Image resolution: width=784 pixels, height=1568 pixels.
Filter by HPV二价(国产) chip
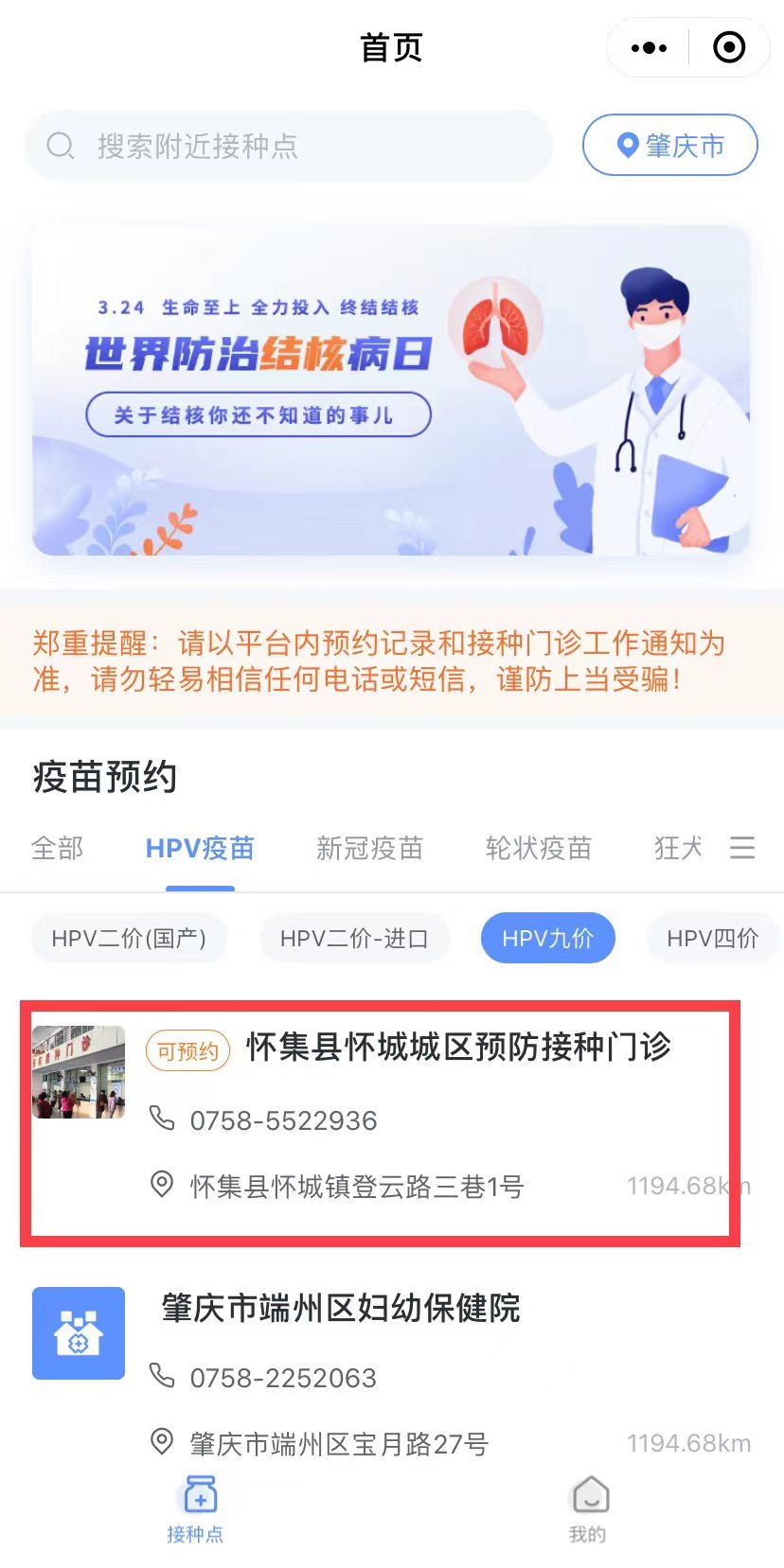click(129, 938)
